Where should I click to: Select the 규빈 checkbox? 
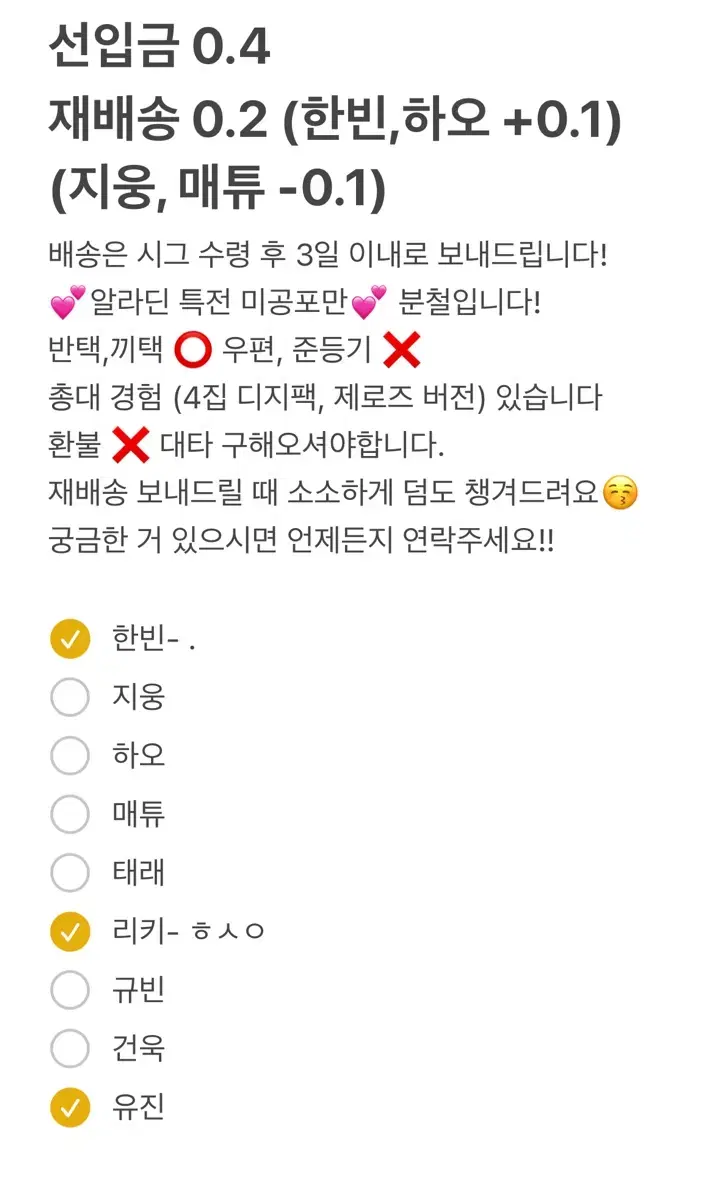click(x=70, y=990)
